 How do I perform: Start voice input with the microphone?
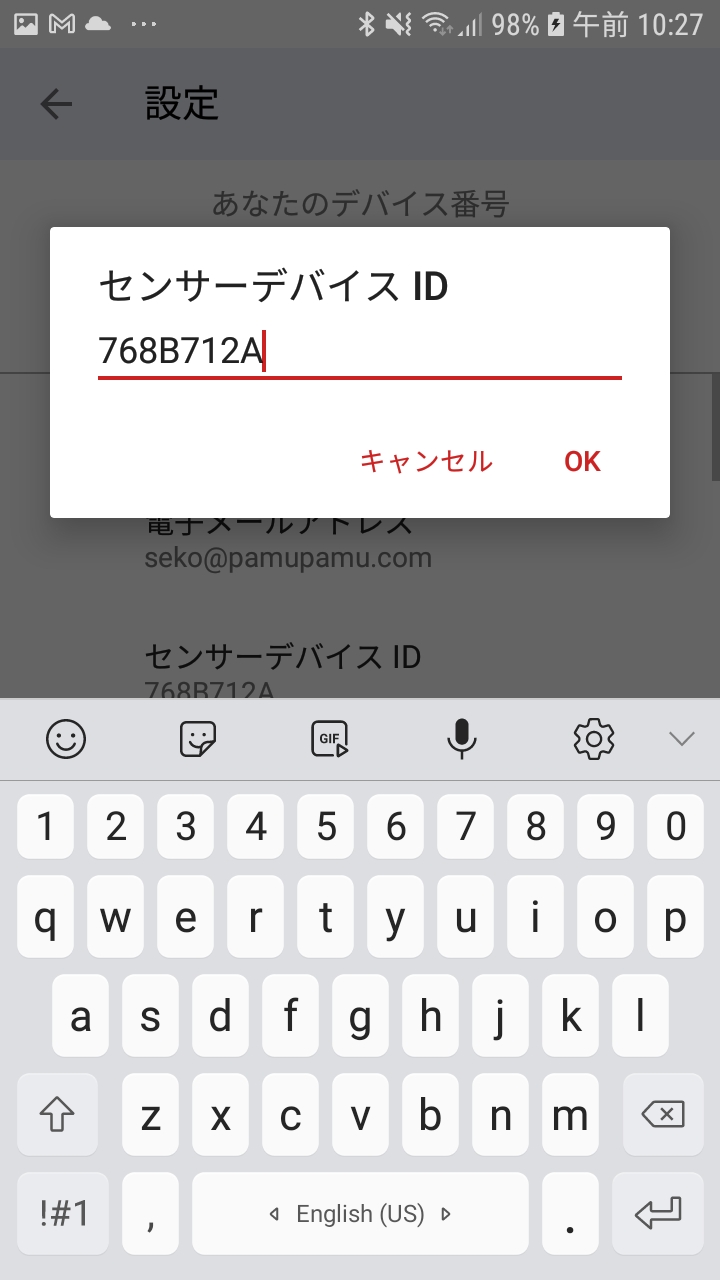pyautogui.click(x=461, y=740)
